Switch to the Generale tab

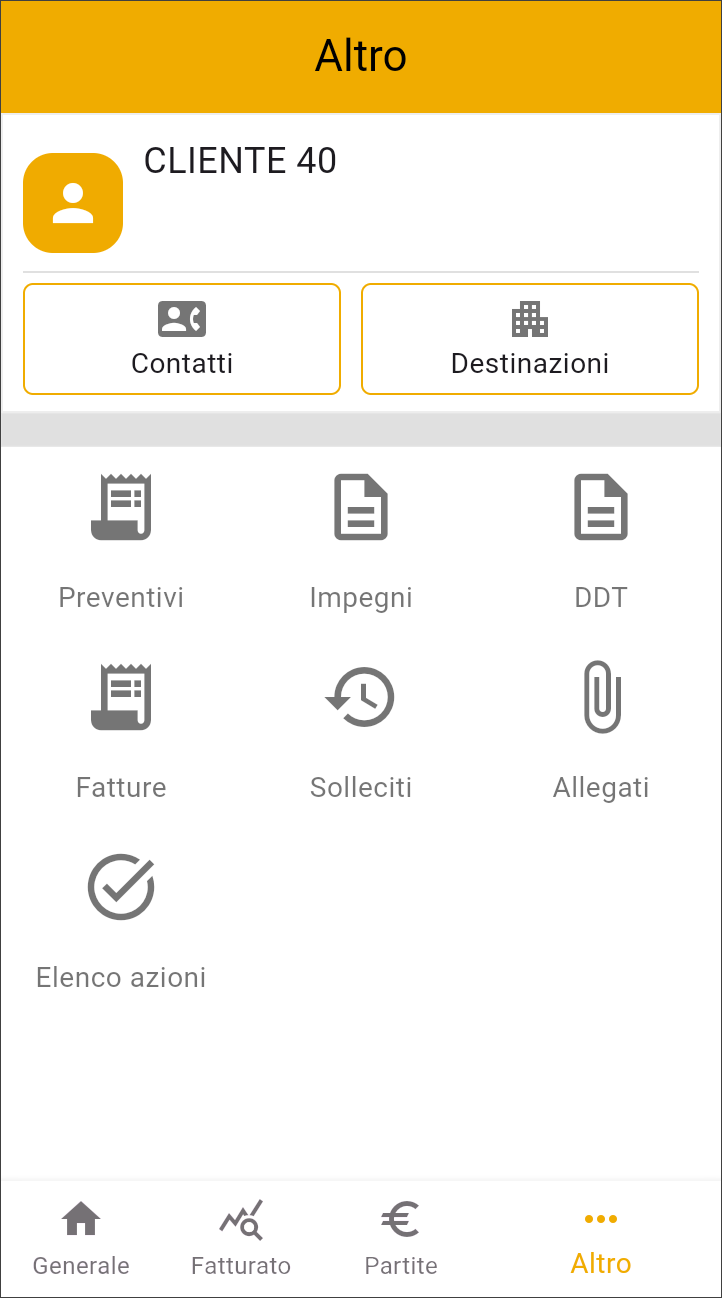pyautogui.click(x=81, y=1239)
